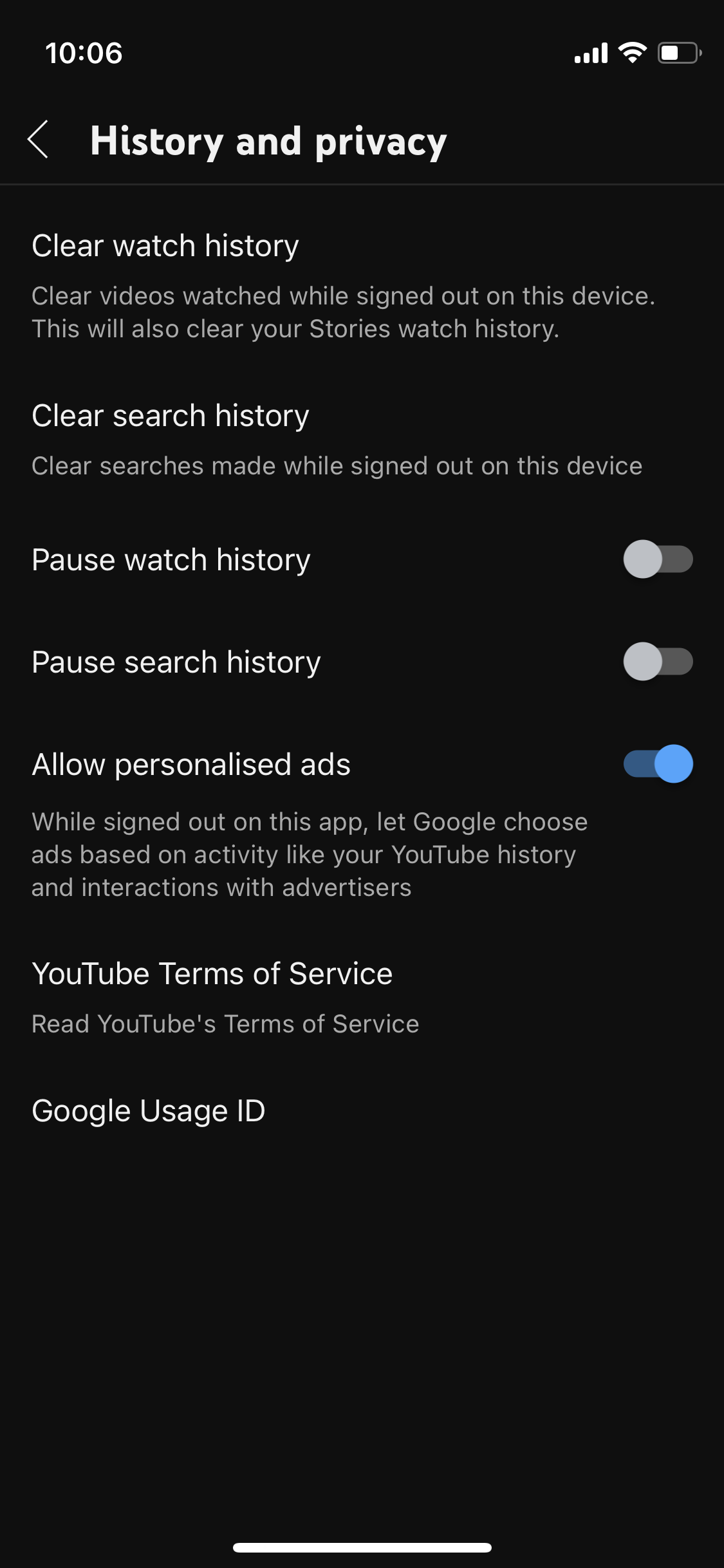Enable Pause watch history
This screenshot has width=724, height=1568.
[659, 560]
